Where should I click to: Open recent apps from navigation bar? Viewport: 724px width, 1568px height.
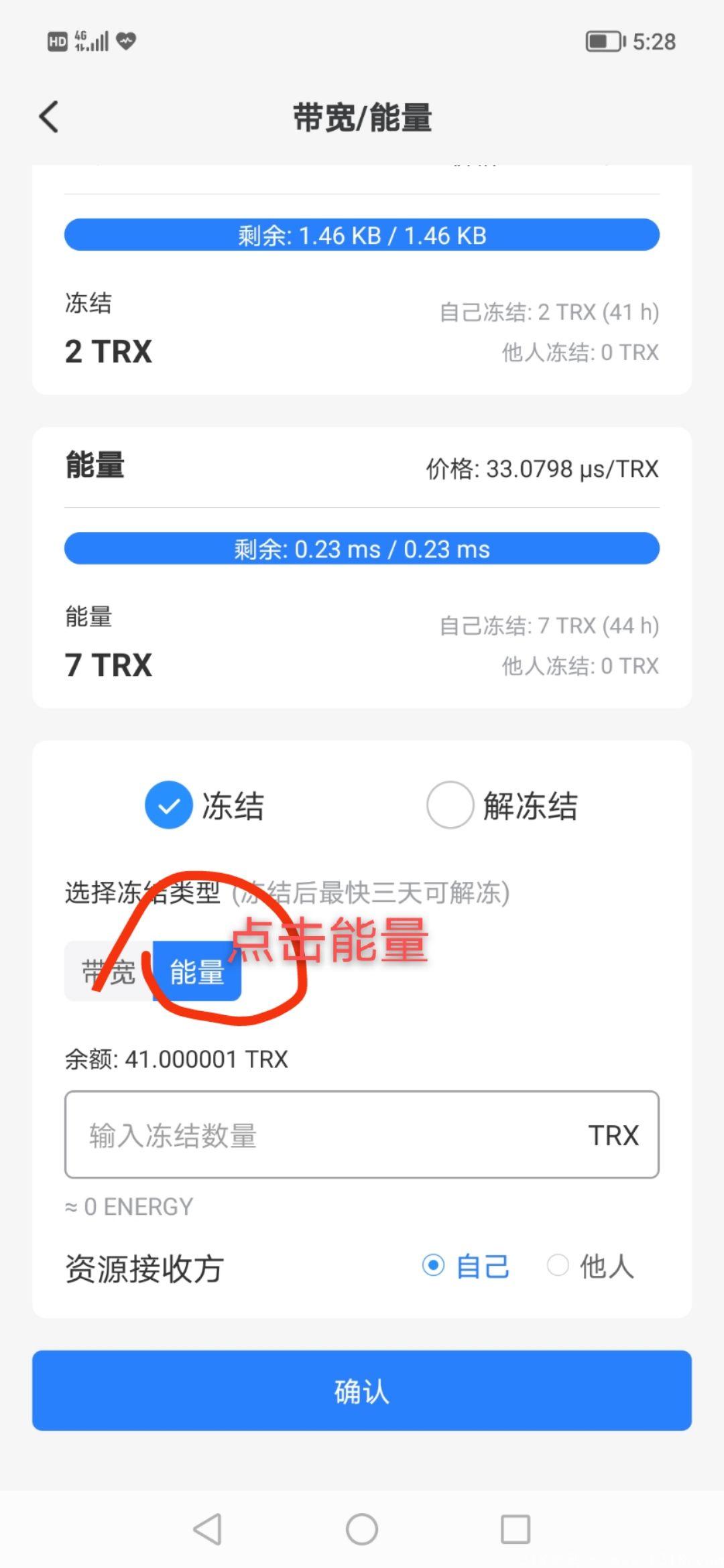(x=516, y=1530)
